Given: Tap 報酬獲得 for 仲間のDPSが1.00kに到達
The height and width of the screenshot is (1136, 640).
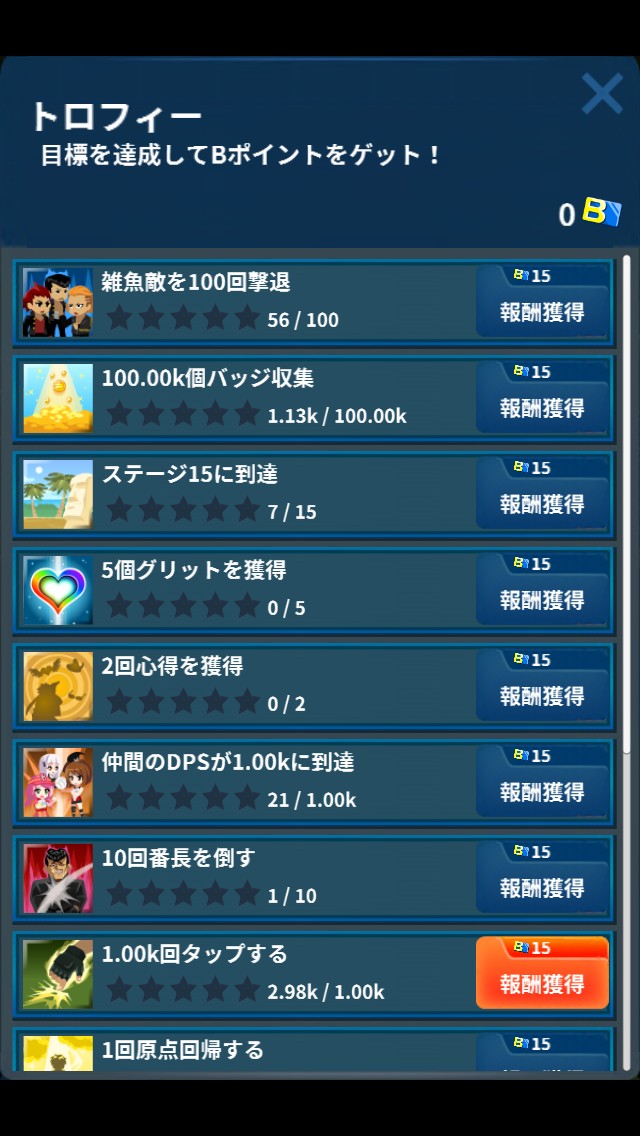Looking at the screenshot, I should click(542, 783).
